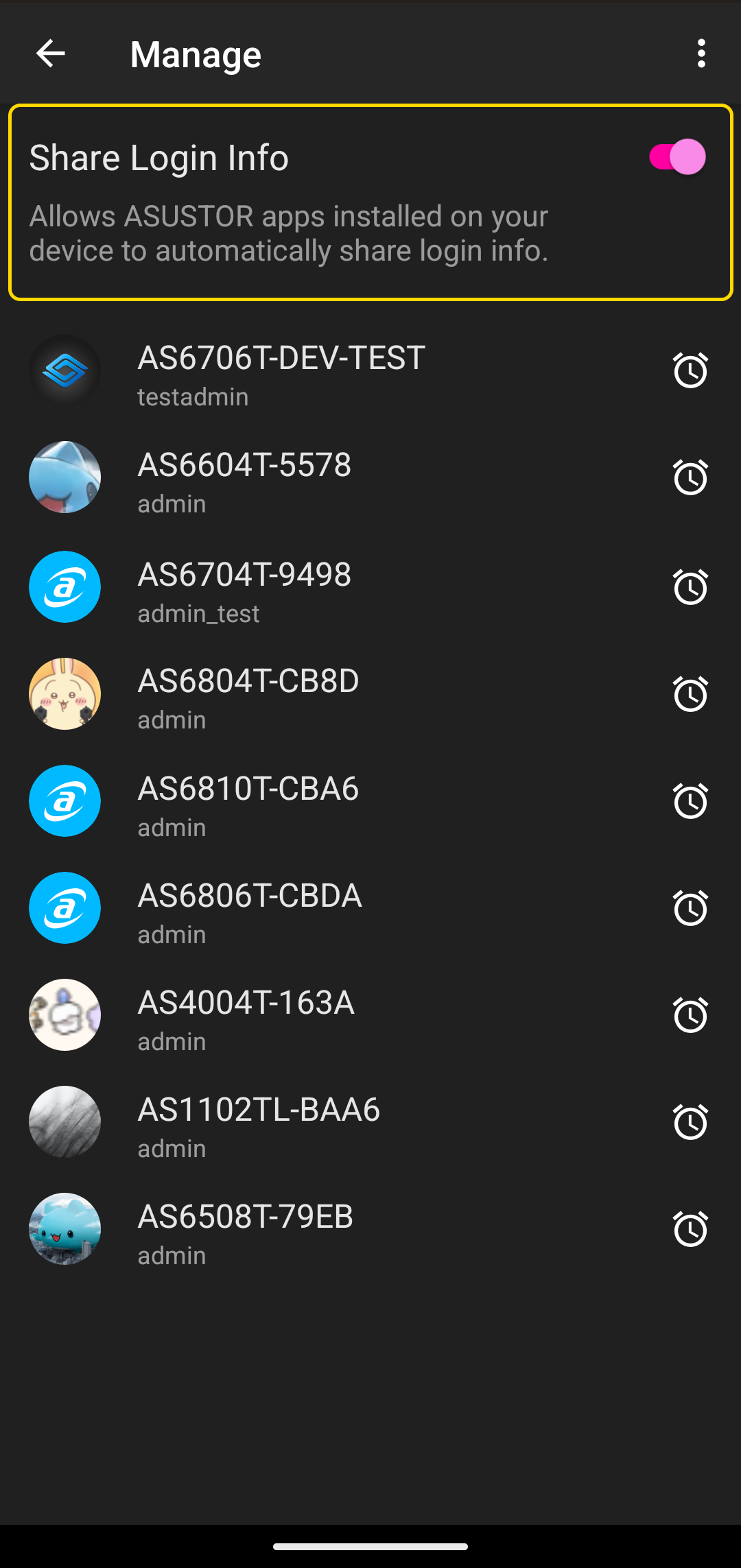Choose the AS1102TL-BAA6 row
This screenshot has height=1568, width=741.
pyautogui.click(x=370, y=1122)
